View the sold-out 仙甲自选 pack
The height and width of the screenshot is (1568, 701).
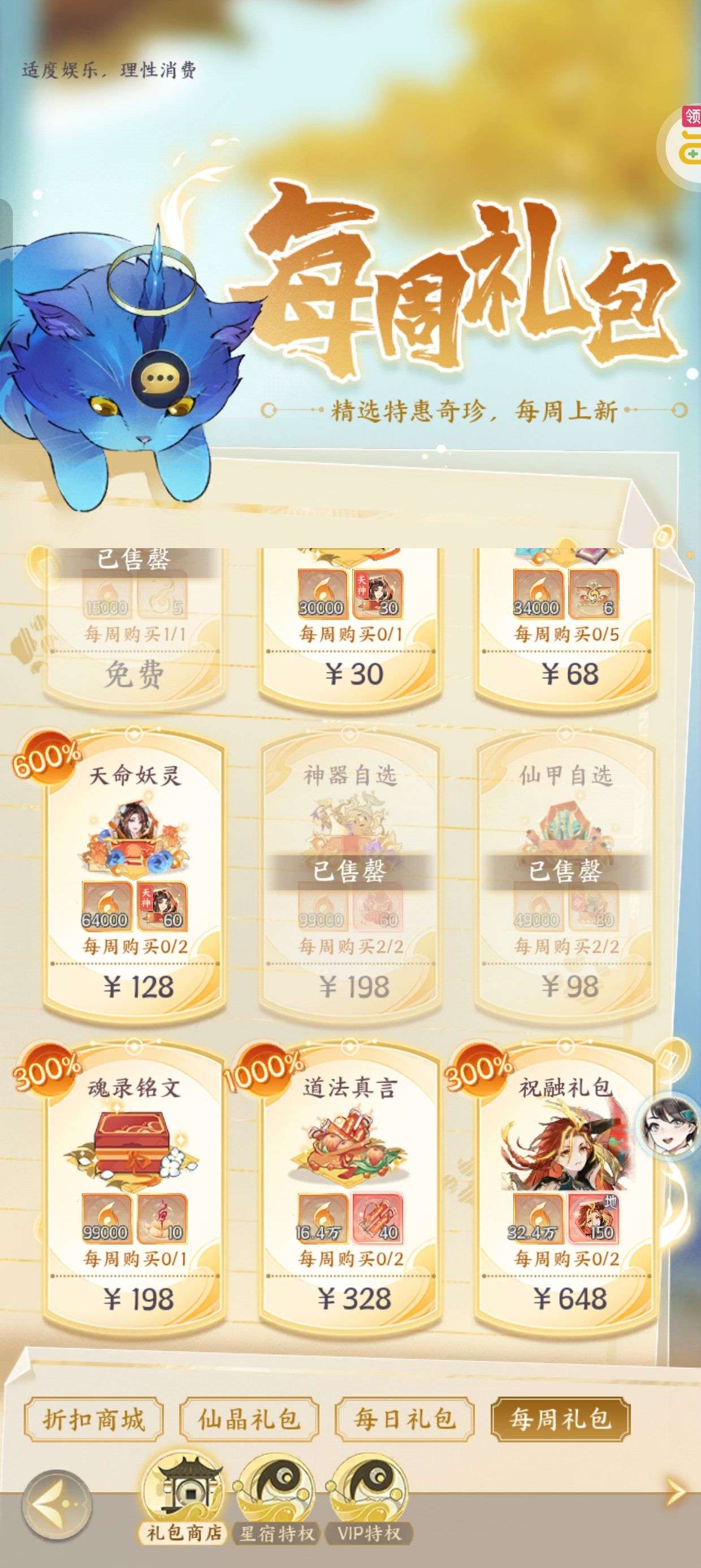click(566, 871)
